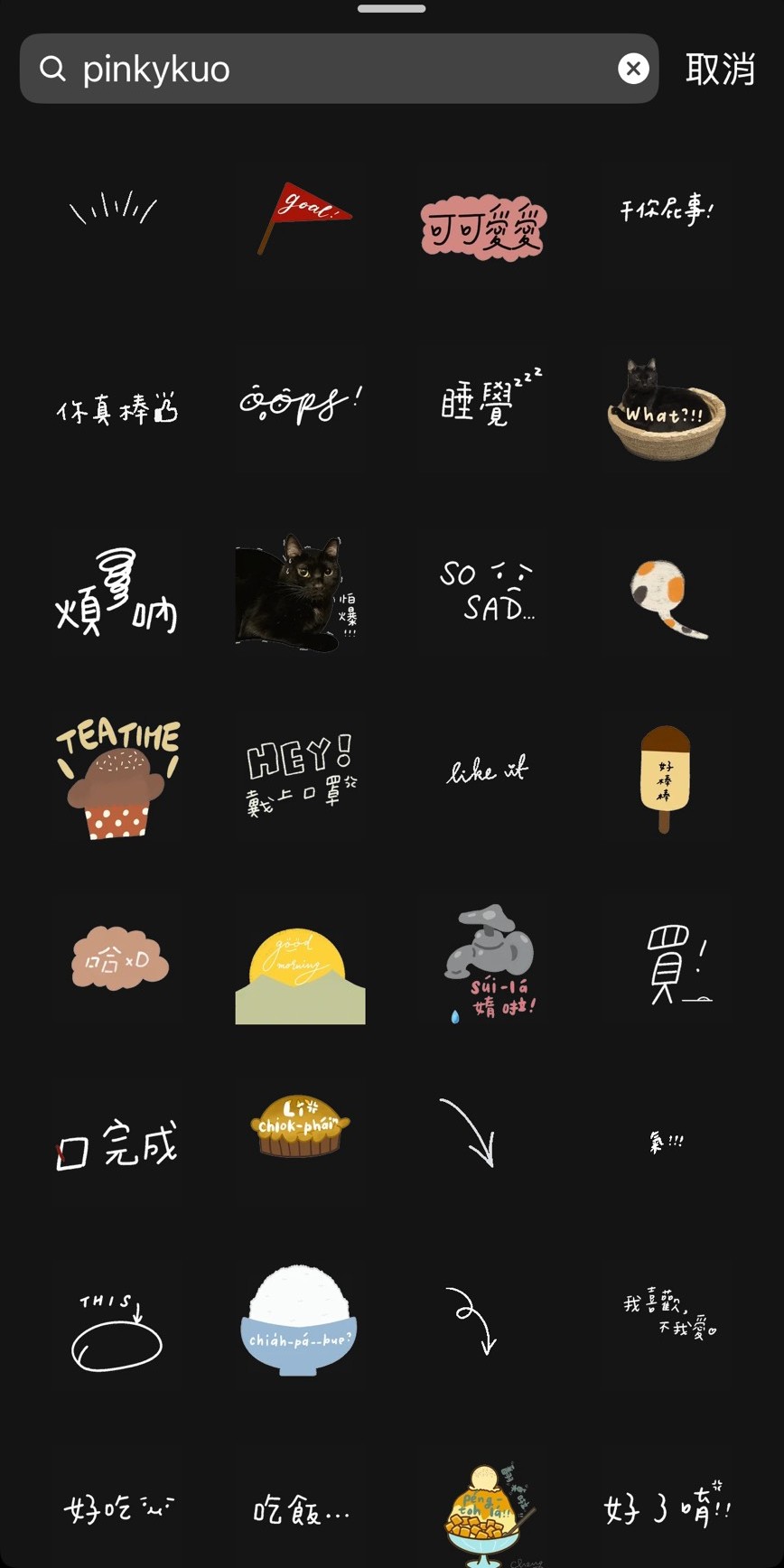This screenshot has width=784, height=1568.
Task: Pick the 完成 checkbox sticker
Action: point(117,1144)
